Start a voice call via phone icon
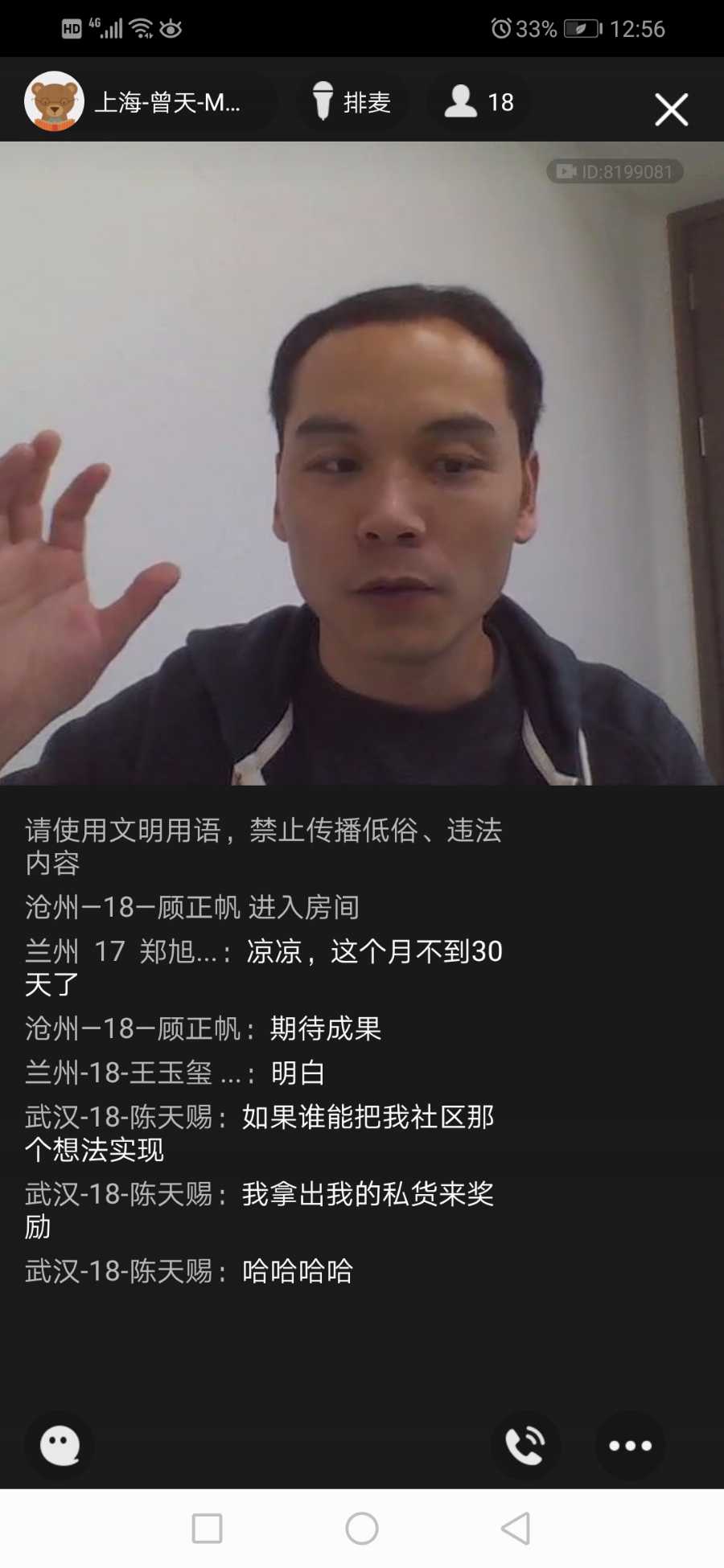The image size is (724, 1568). point(525,1445)
